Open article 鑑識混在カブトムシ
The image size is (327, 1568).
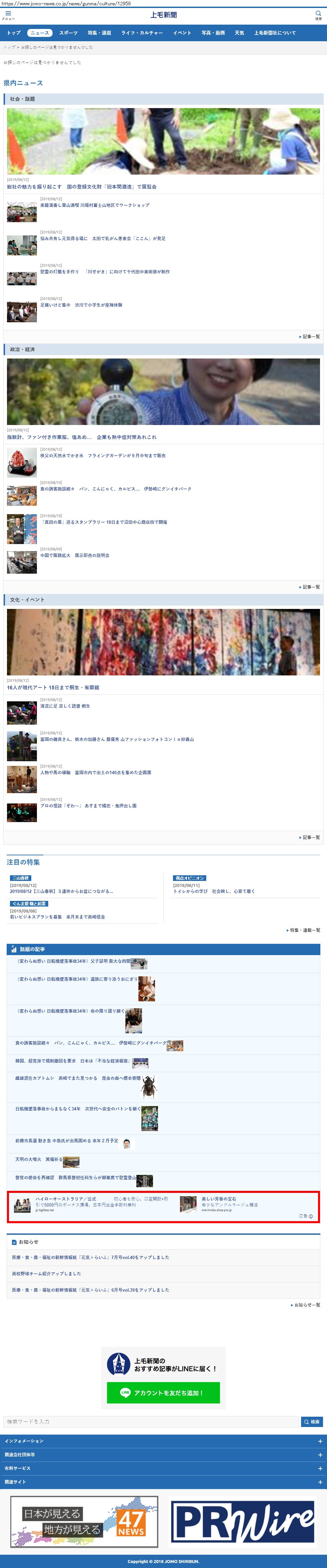[x=78, y=1078]
